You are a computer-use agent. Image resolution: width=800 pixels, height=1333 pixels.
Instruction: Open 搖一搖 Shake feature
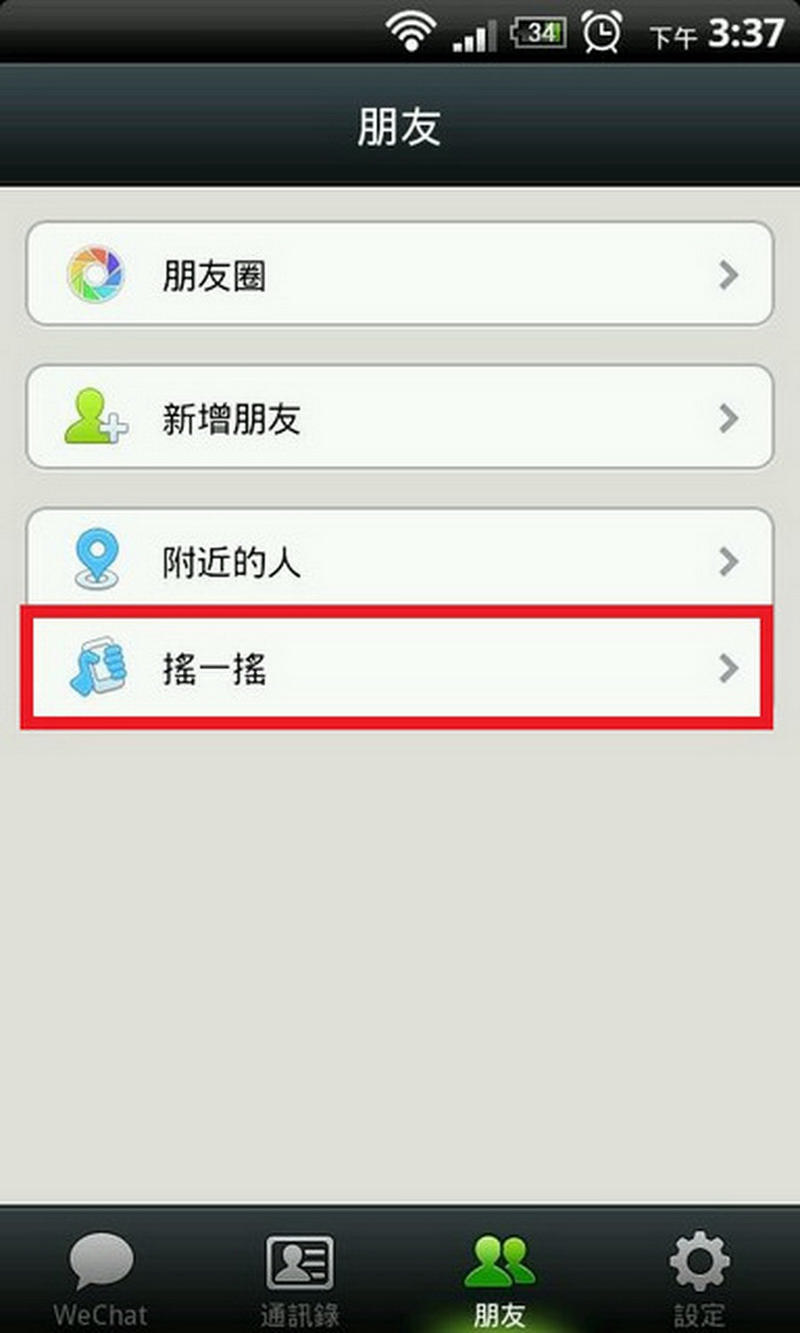pos(399,668)
